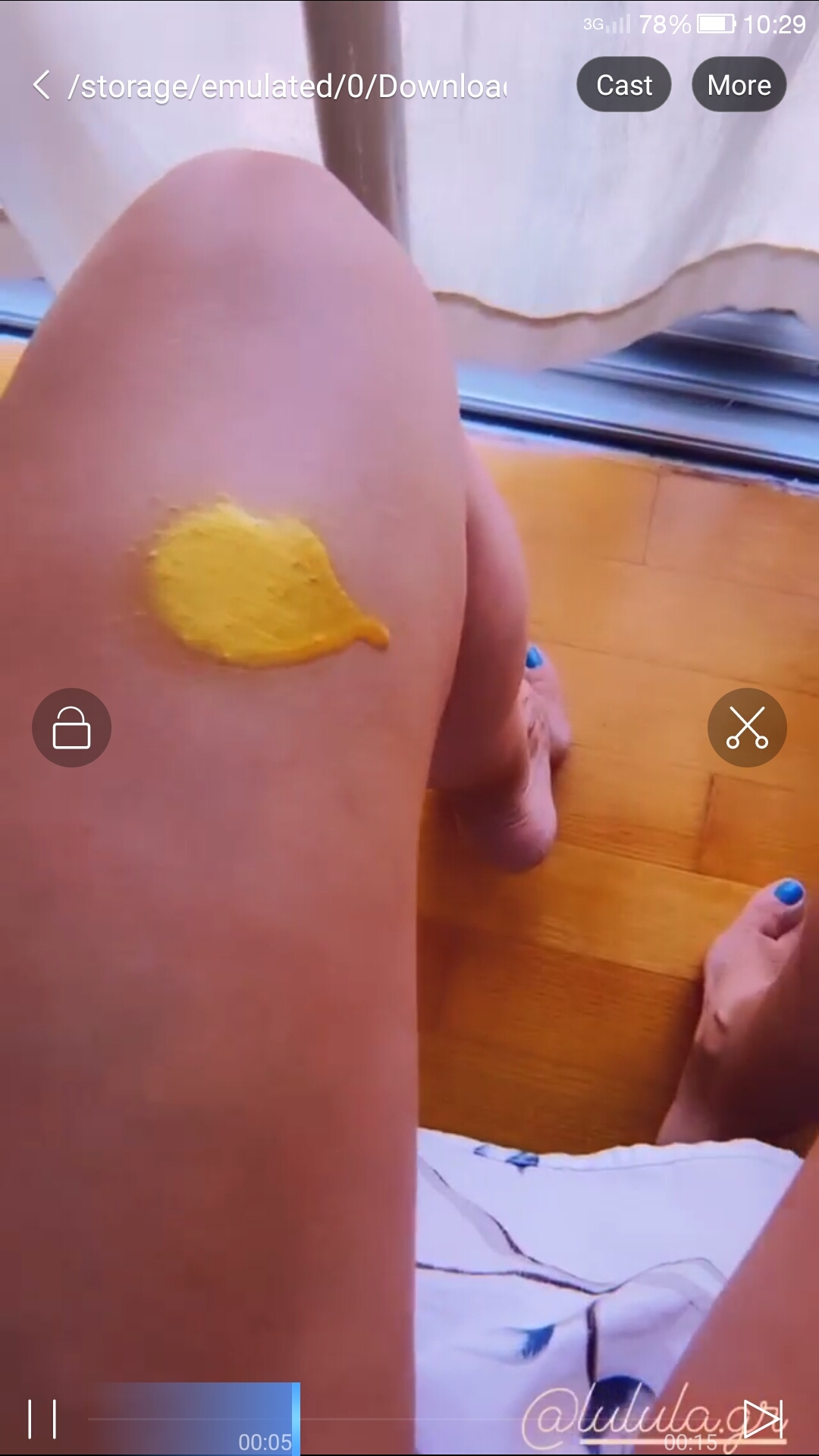Viewport: 819px width, 1456px height.
Task: Open the More options button
Action: click(739, 84)
